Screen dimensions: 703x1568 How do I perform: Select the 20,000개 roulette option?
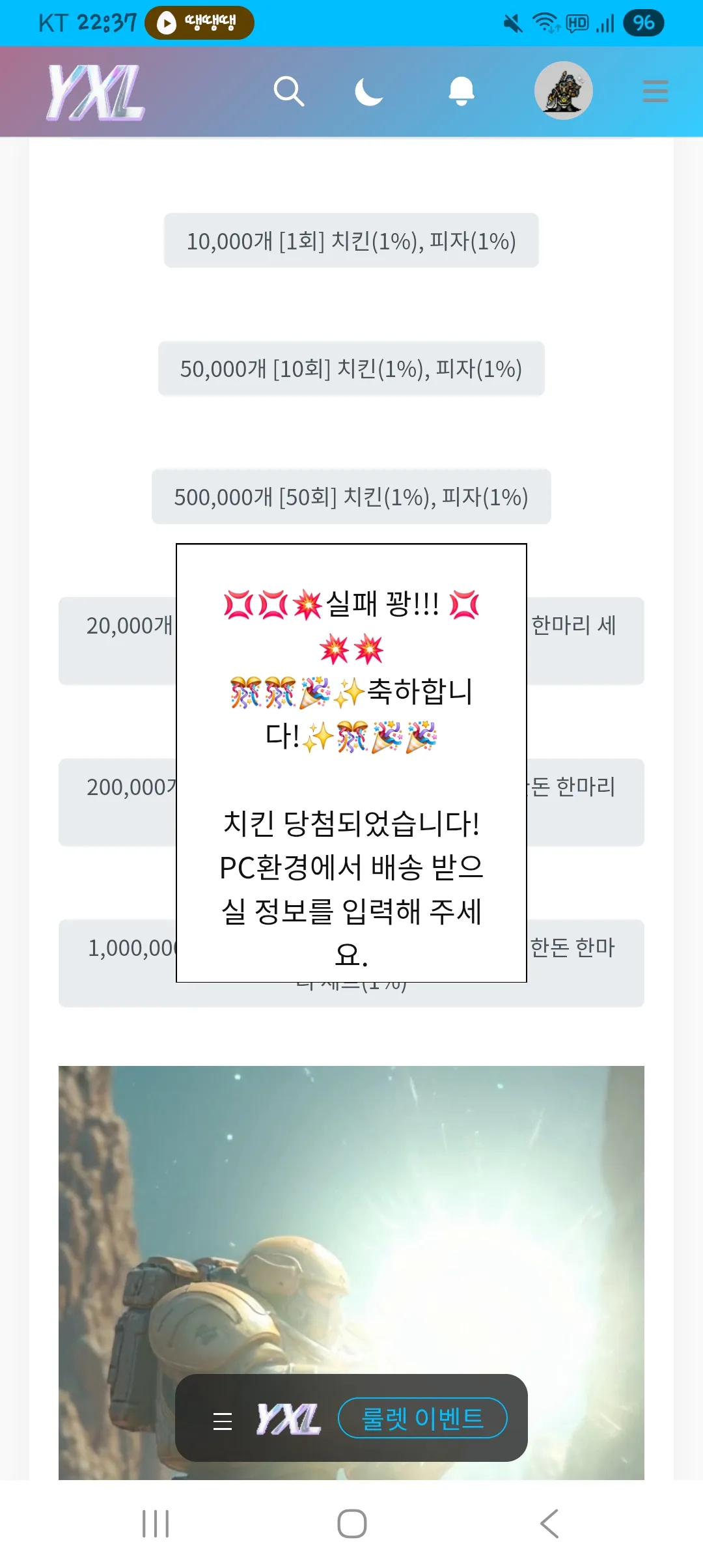coord(117,640)
